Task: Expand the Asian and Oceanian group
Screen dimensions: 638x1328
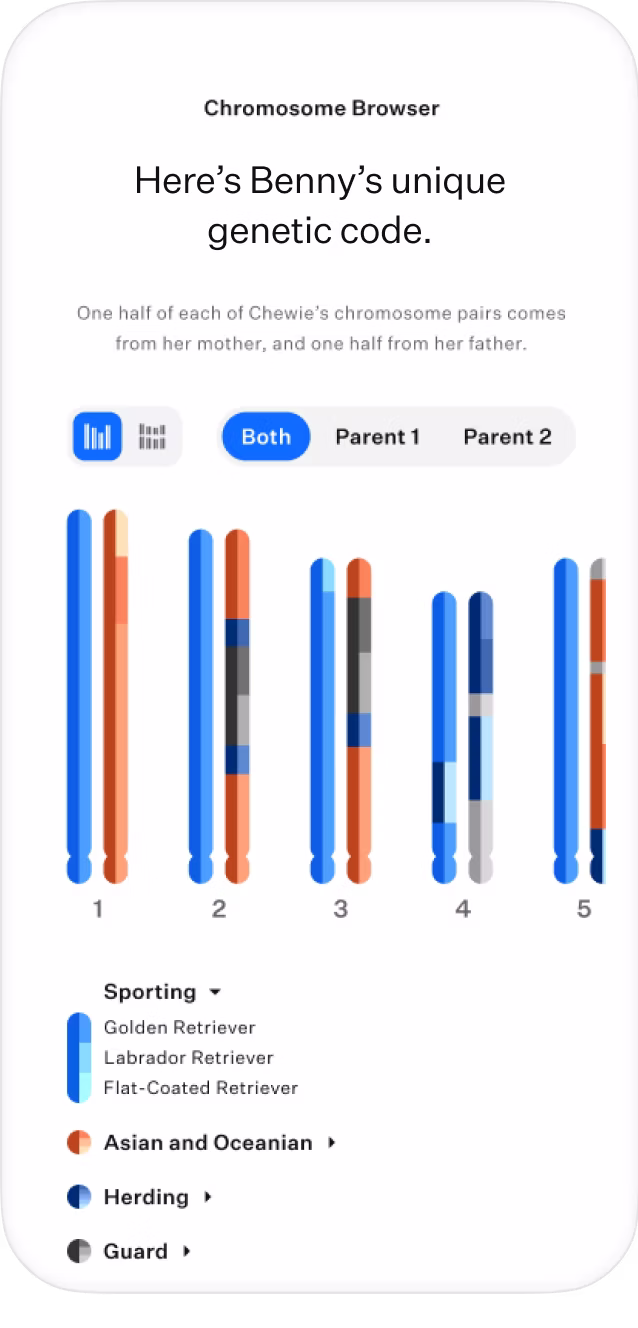Action: (219, 1142)
